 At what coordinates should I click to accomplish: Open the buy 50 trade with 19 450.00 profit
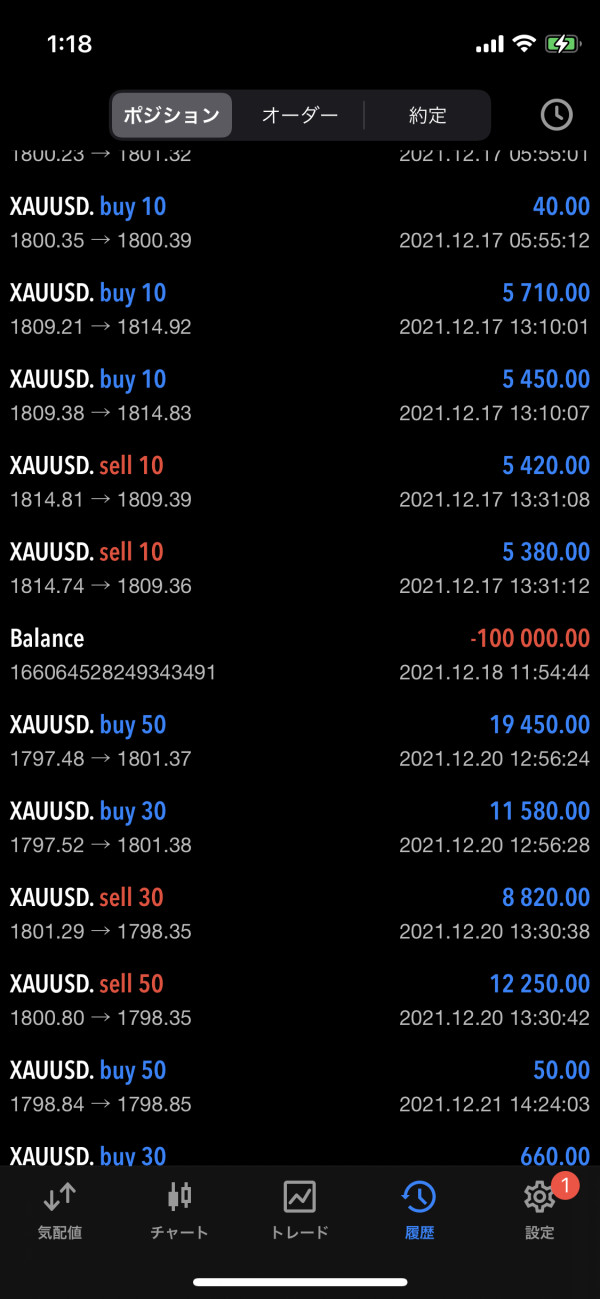300,740
